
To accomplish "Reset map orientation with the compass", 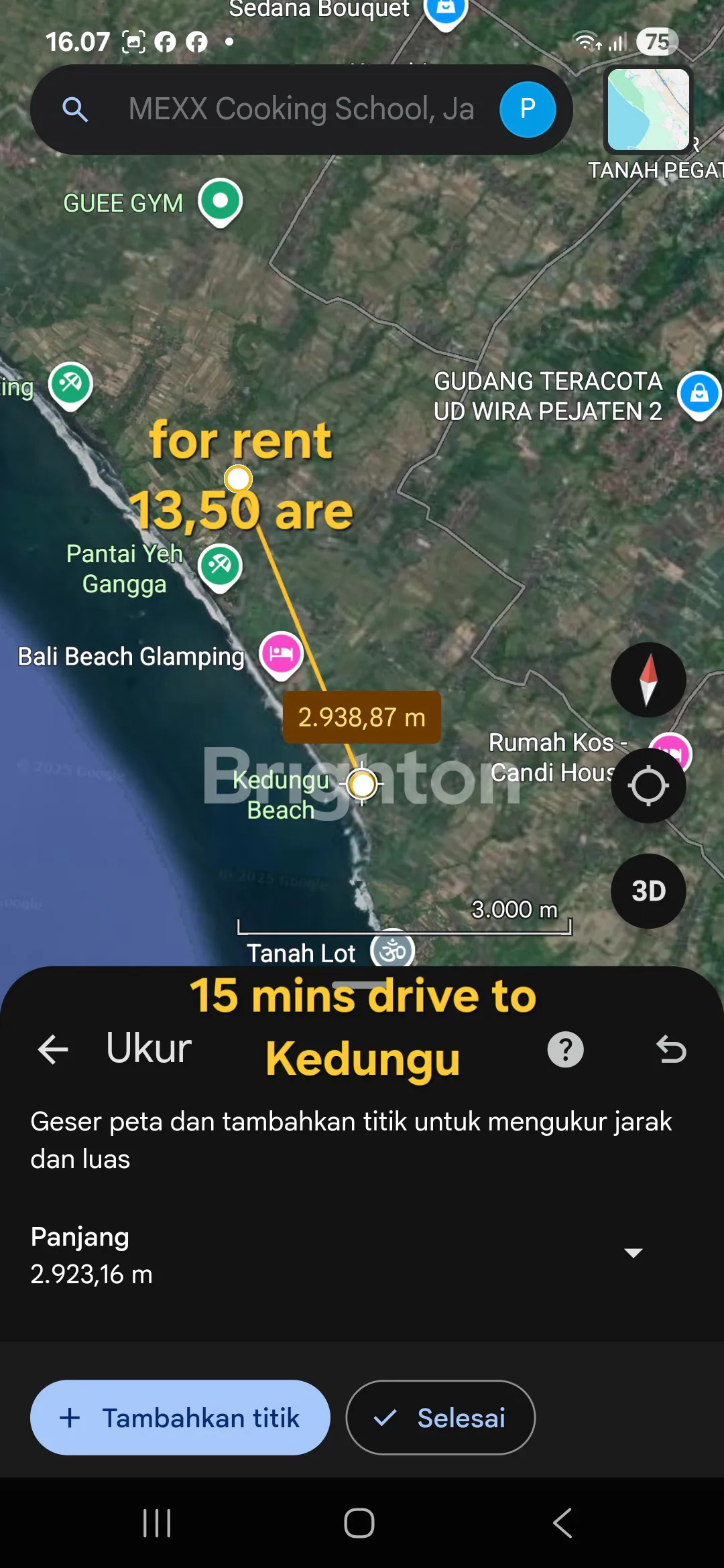I will tap(648, 680).
